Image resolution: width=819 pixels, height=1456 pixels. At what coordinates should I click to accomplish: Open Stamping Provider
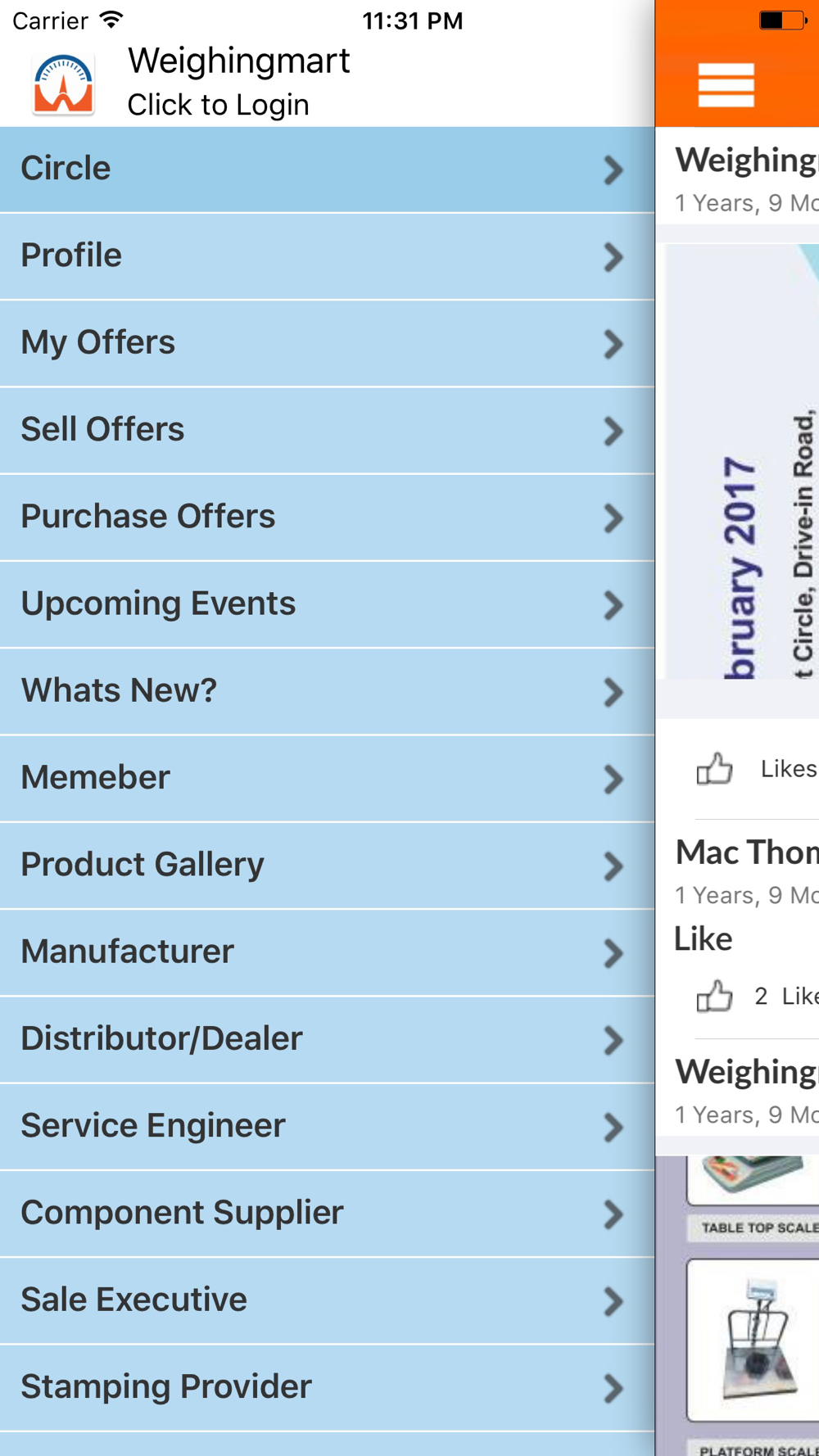(x=326, y=1387)
